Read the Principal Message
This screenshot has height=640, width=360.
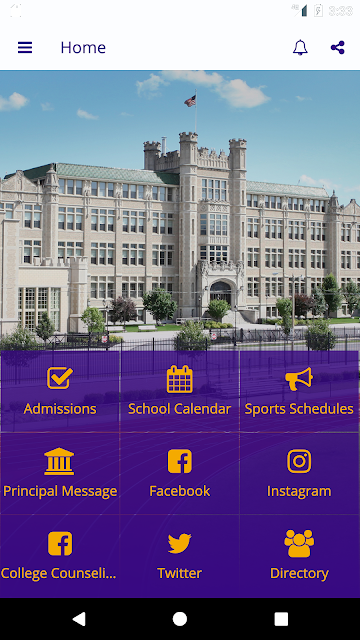[x=60, y=473]
